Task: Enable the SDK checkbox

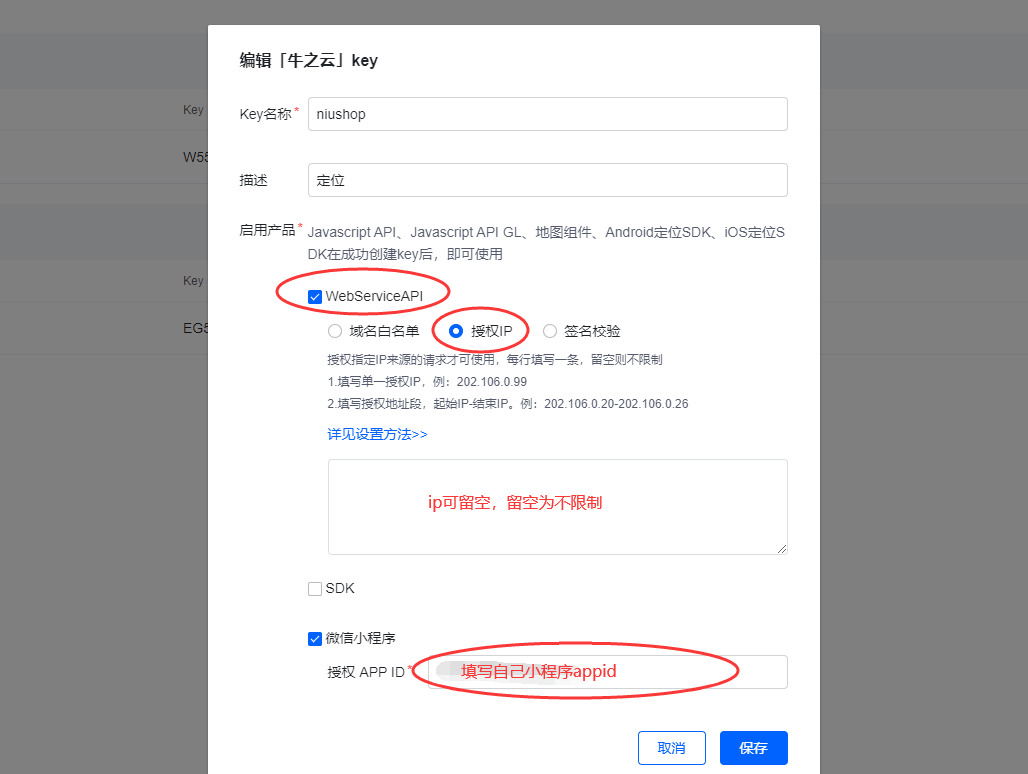Action: click(x=315, y=589)
